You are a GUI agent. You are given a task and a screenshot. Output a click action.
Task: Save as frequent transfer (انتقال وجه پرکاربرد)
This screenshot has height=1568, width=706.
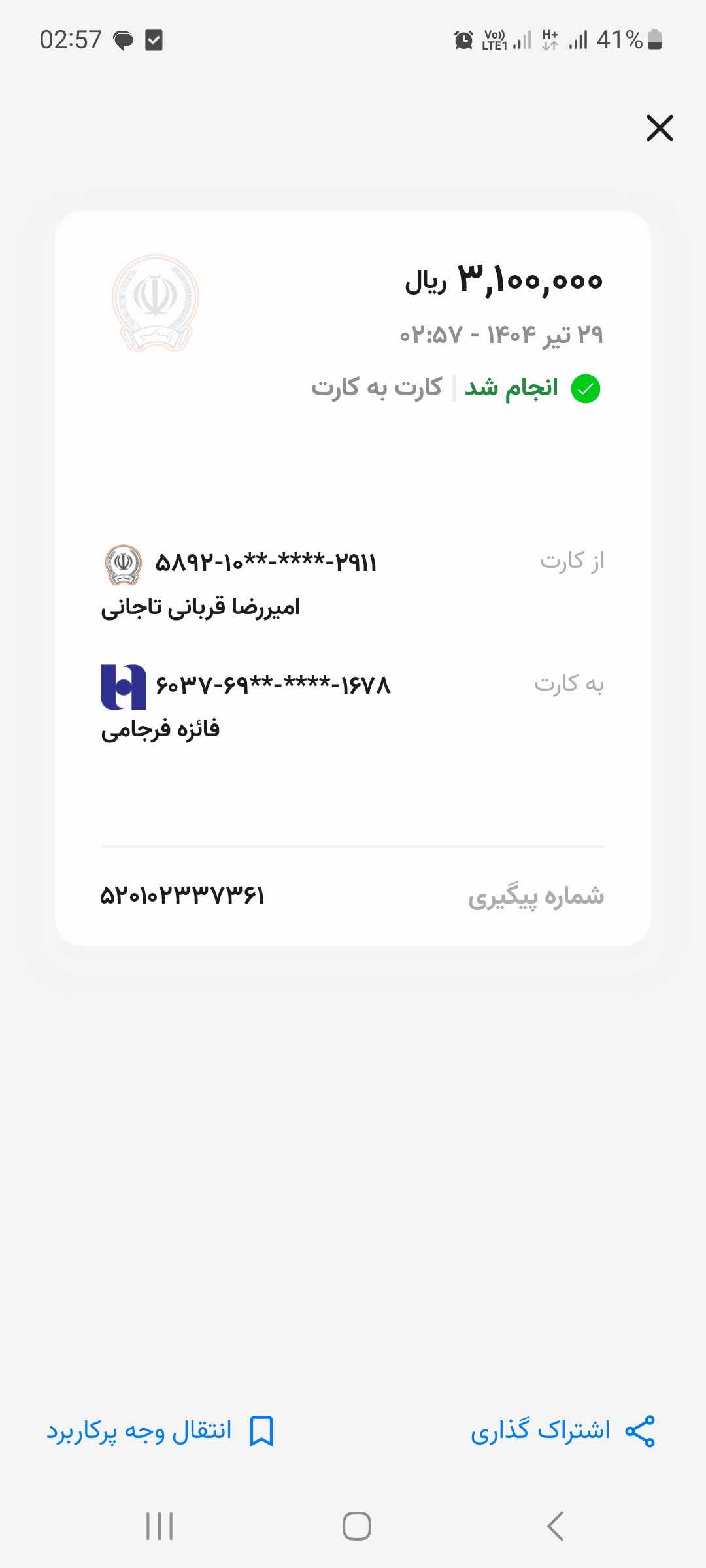161,1431
